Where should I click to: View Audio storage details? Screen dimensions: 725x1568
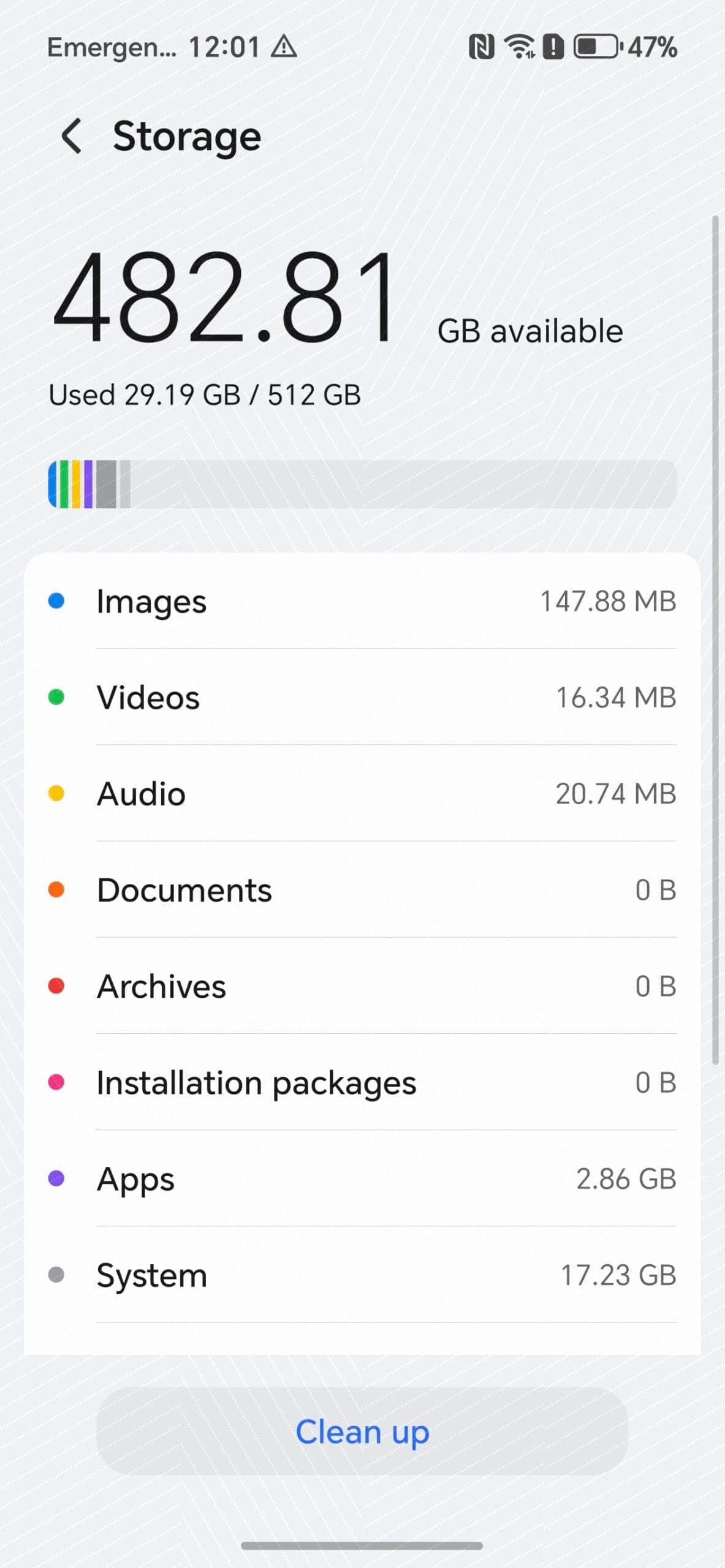click(x=362, y=793)
